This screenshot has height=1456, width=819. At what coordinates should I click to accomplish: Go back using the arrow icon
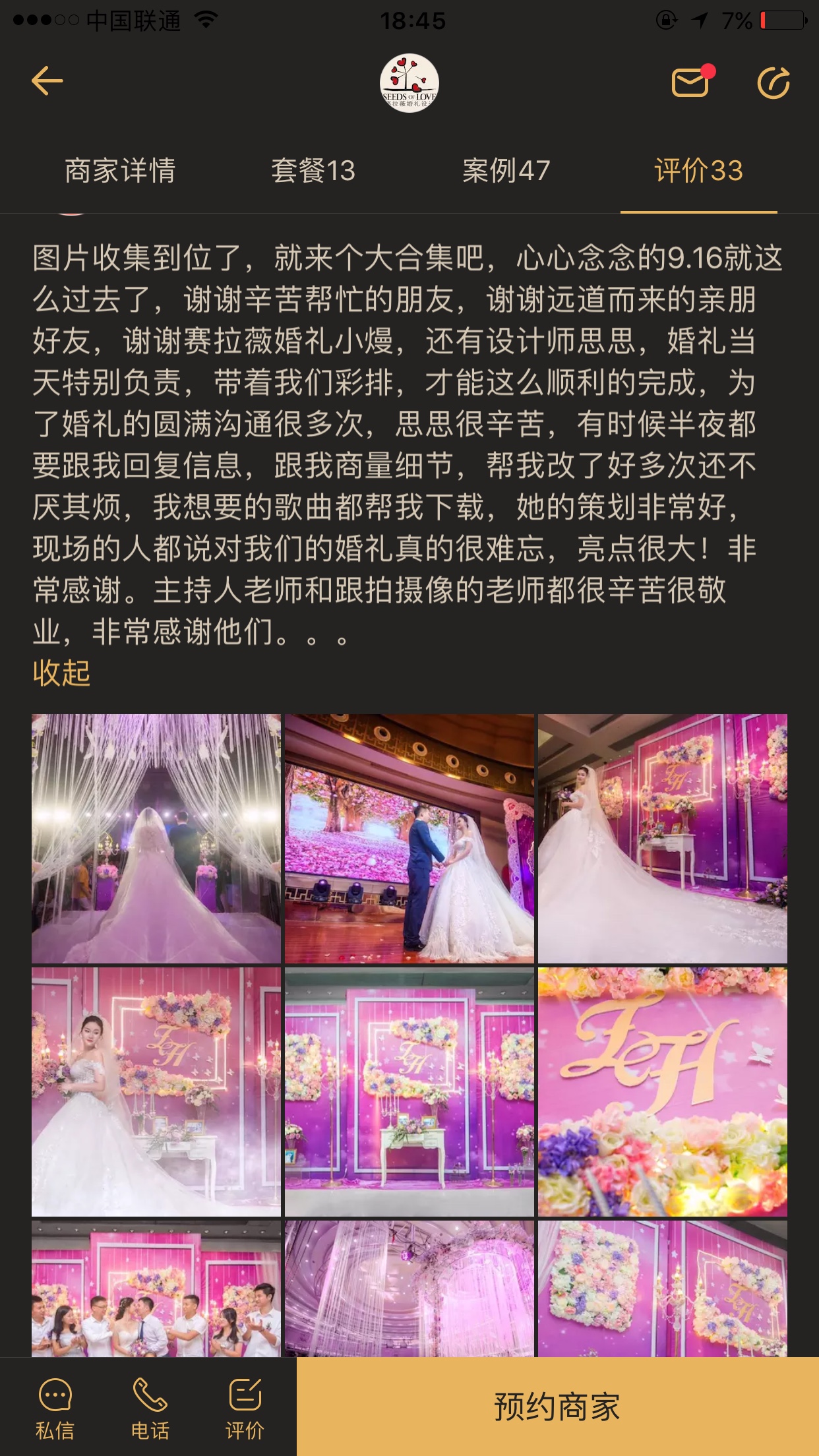coord(47,82)
